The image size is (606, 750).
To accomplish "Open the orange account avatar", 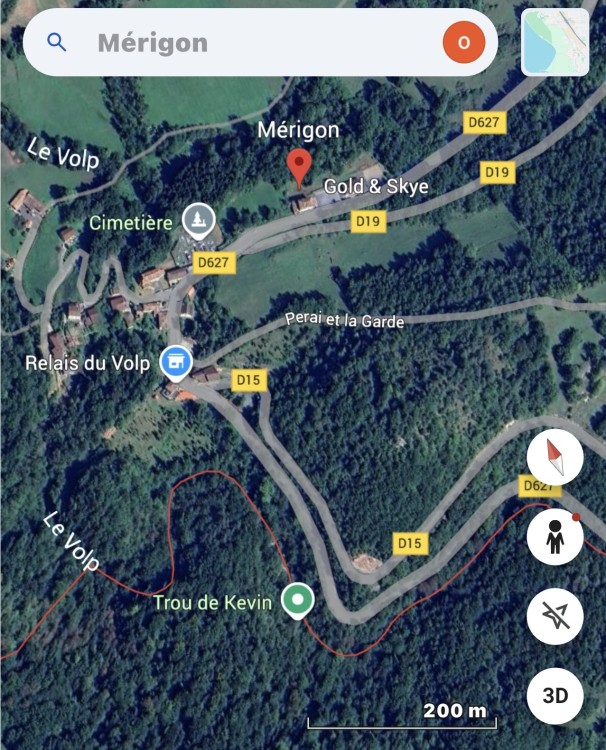I will click(463, 43).
